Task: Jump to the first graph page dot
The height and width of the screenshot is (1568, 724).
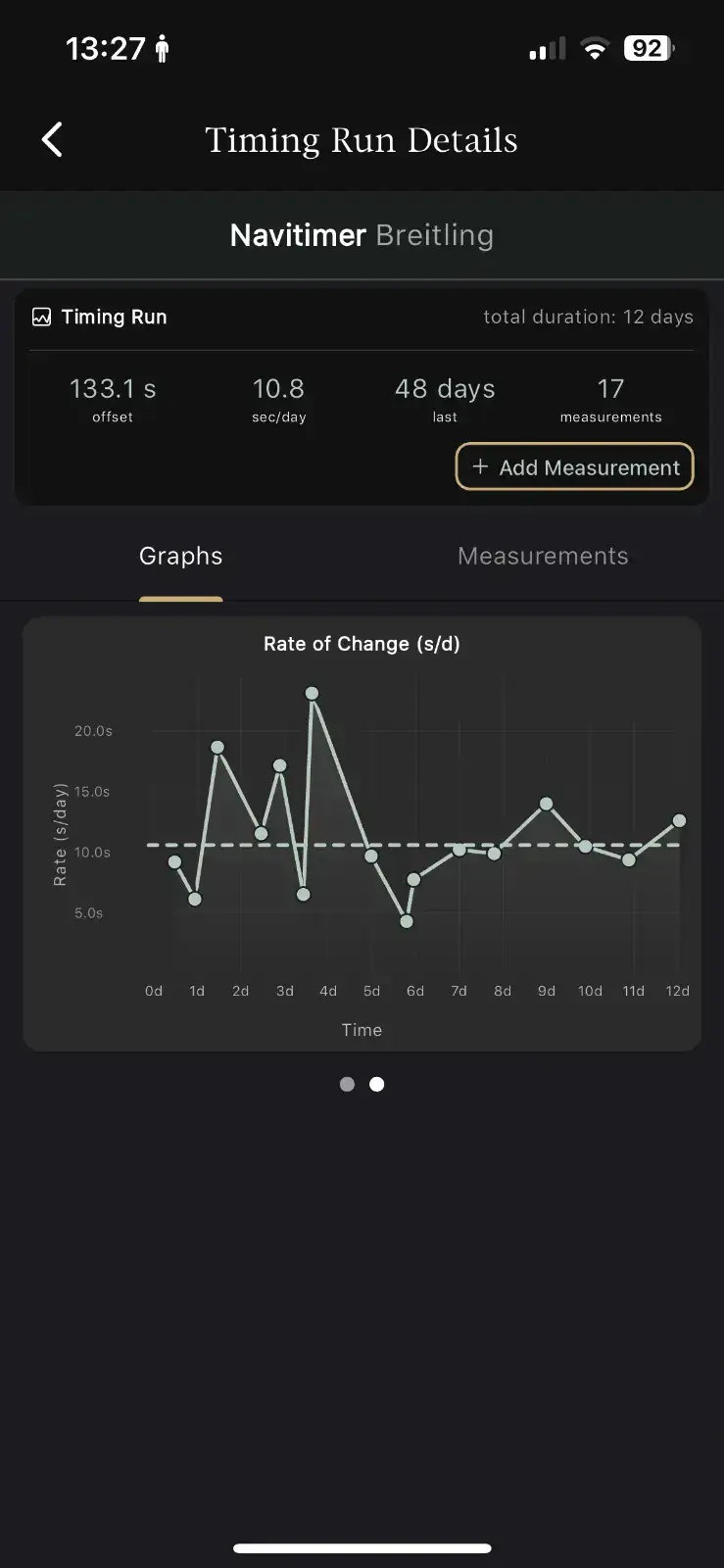Action: (x=347, y=1084)
